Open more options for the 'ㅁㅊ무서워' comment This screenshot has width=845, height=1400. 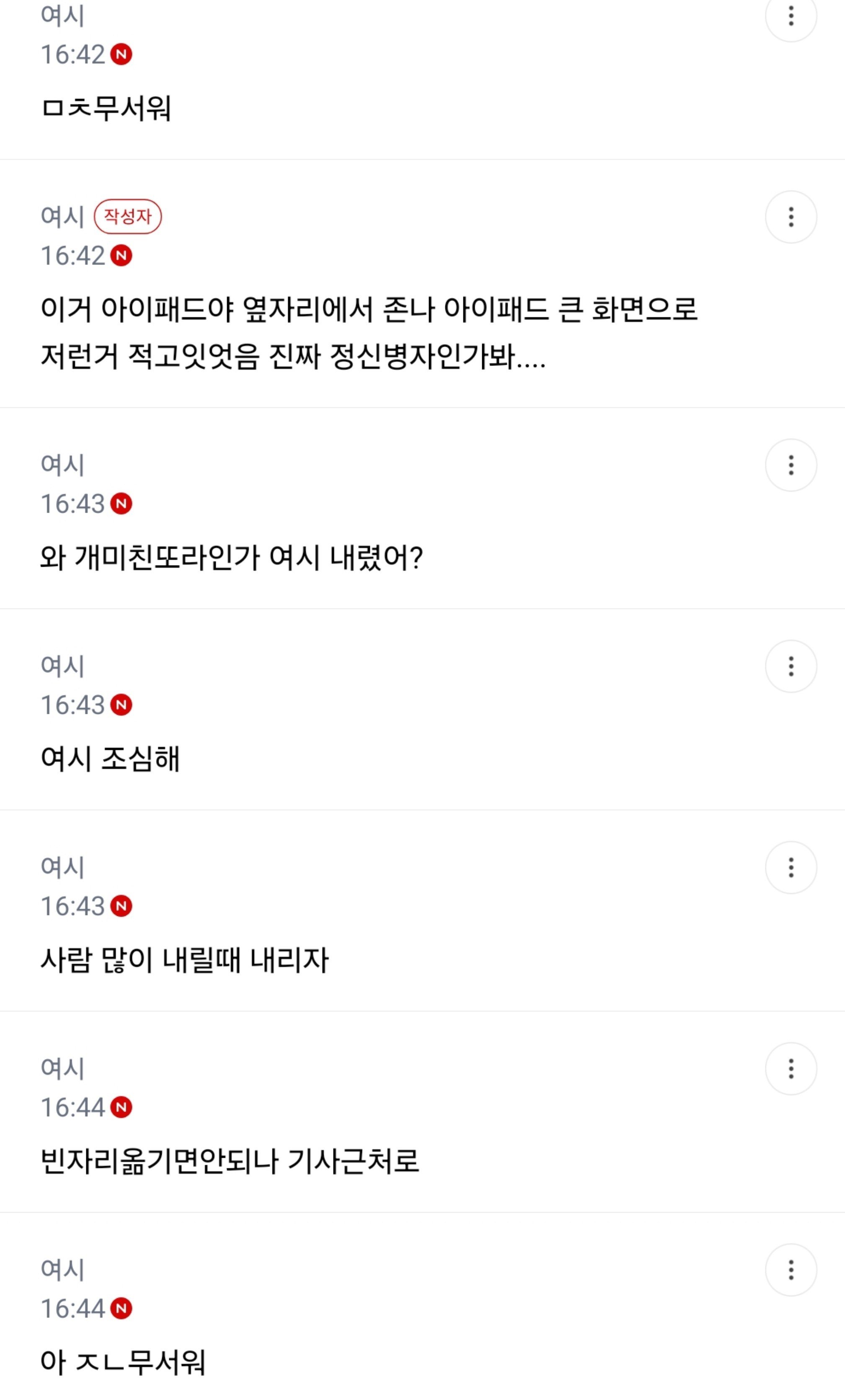click(x=791, y=16)
